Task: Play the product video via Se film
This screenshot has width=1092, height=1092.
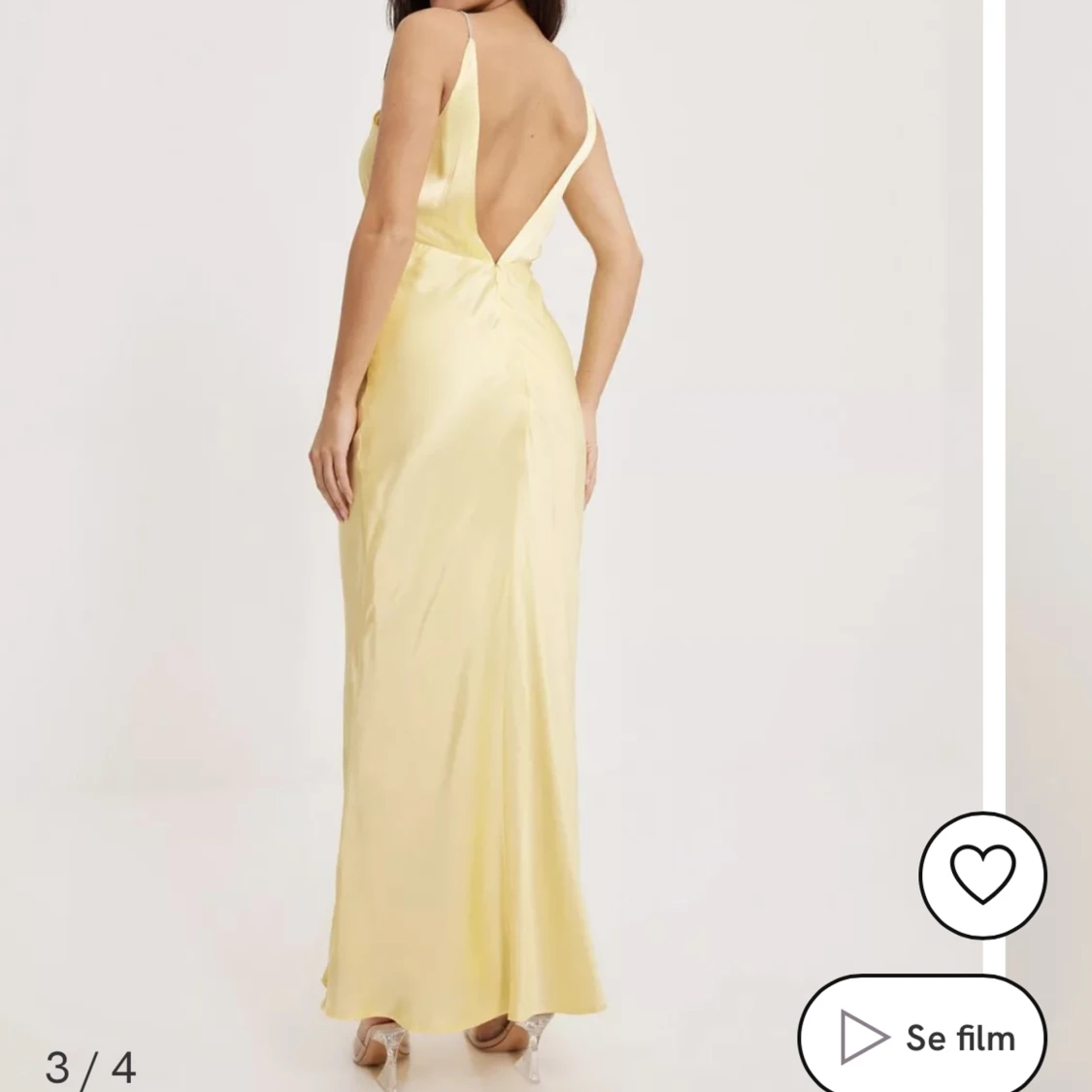Action: 923,1037
